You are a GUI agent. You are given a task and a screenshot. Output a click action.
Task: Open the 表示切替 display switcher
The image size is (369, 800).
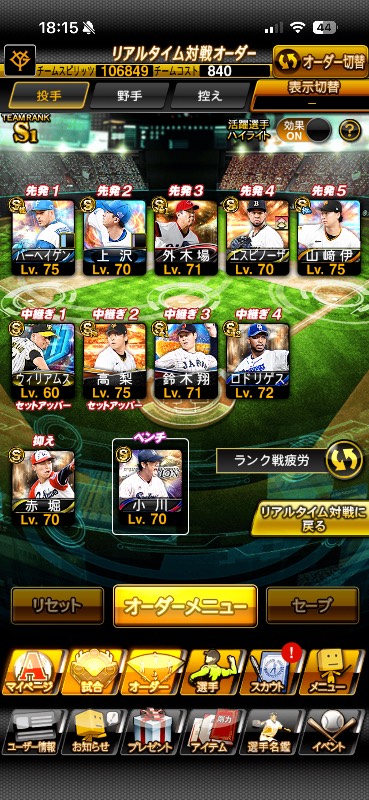tap(312, 95)
